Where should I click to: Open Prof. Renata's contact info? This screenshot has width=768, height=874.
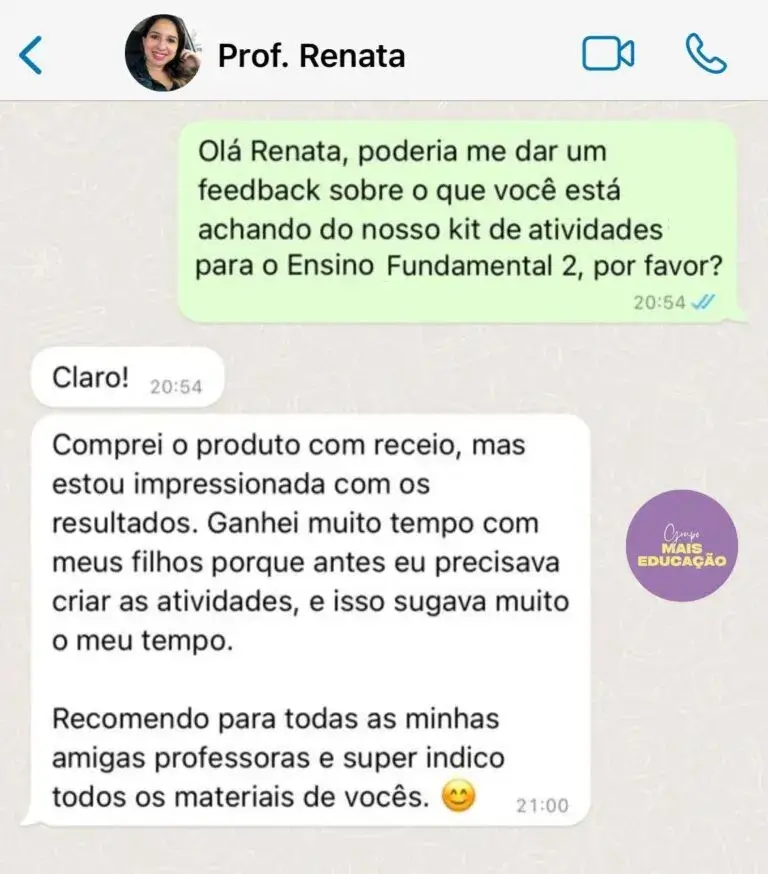point(311,55)
